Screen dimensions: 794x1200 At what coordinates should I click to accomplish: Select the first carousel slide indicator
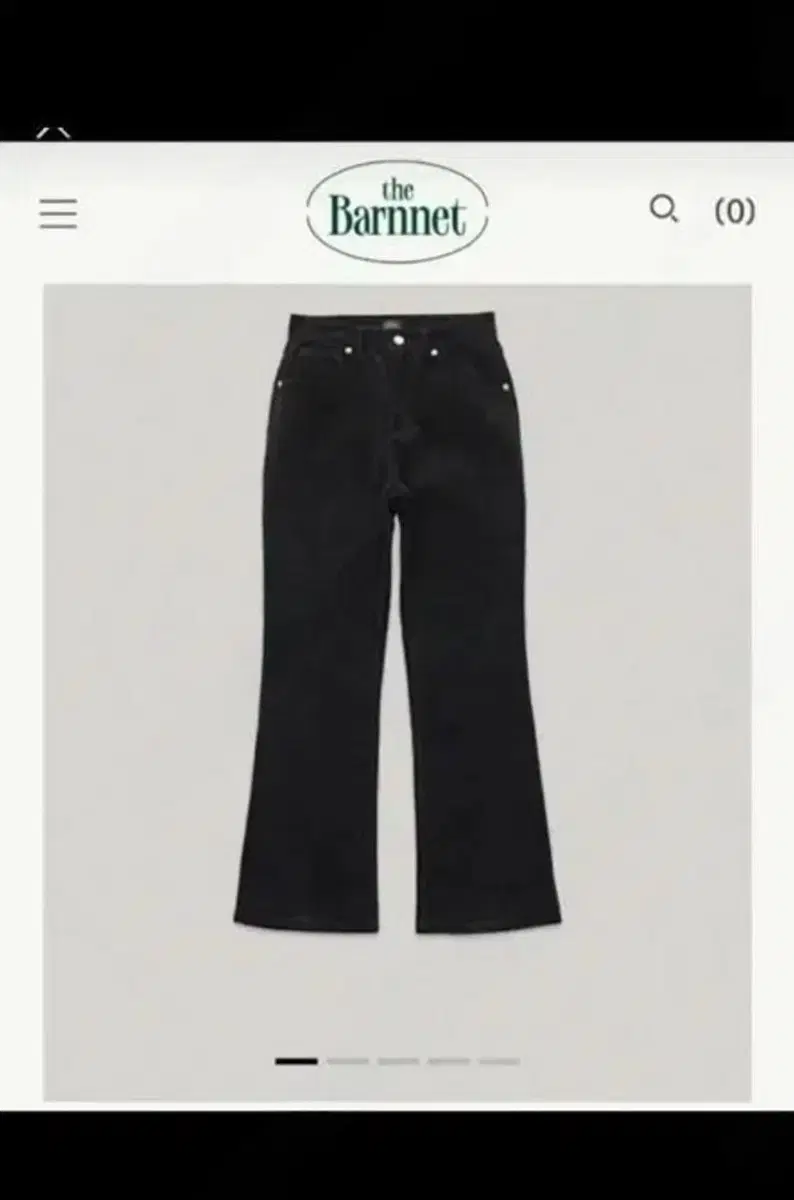coord(297,1060)
